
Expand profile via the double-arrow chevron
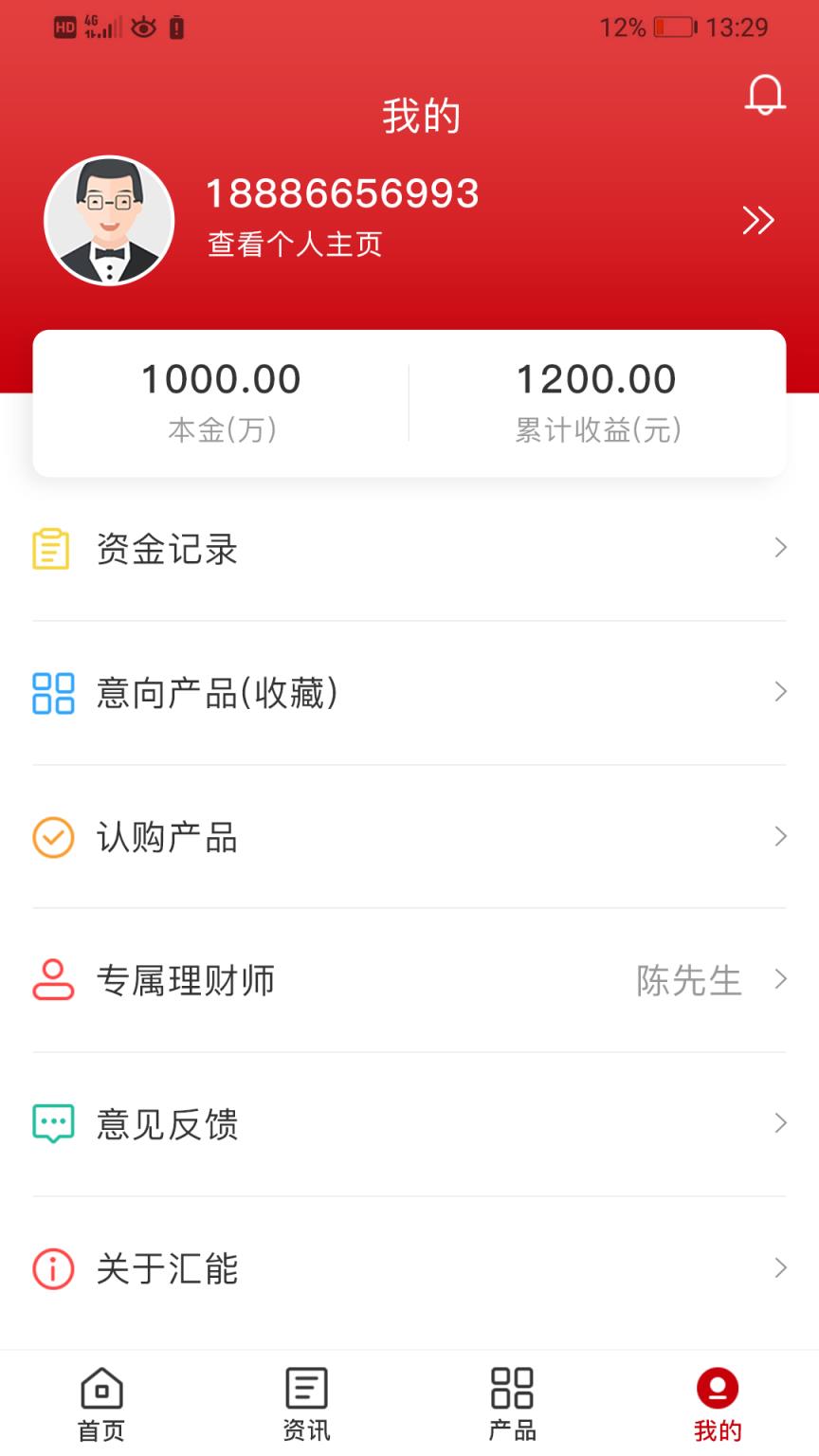click(758, 219)
